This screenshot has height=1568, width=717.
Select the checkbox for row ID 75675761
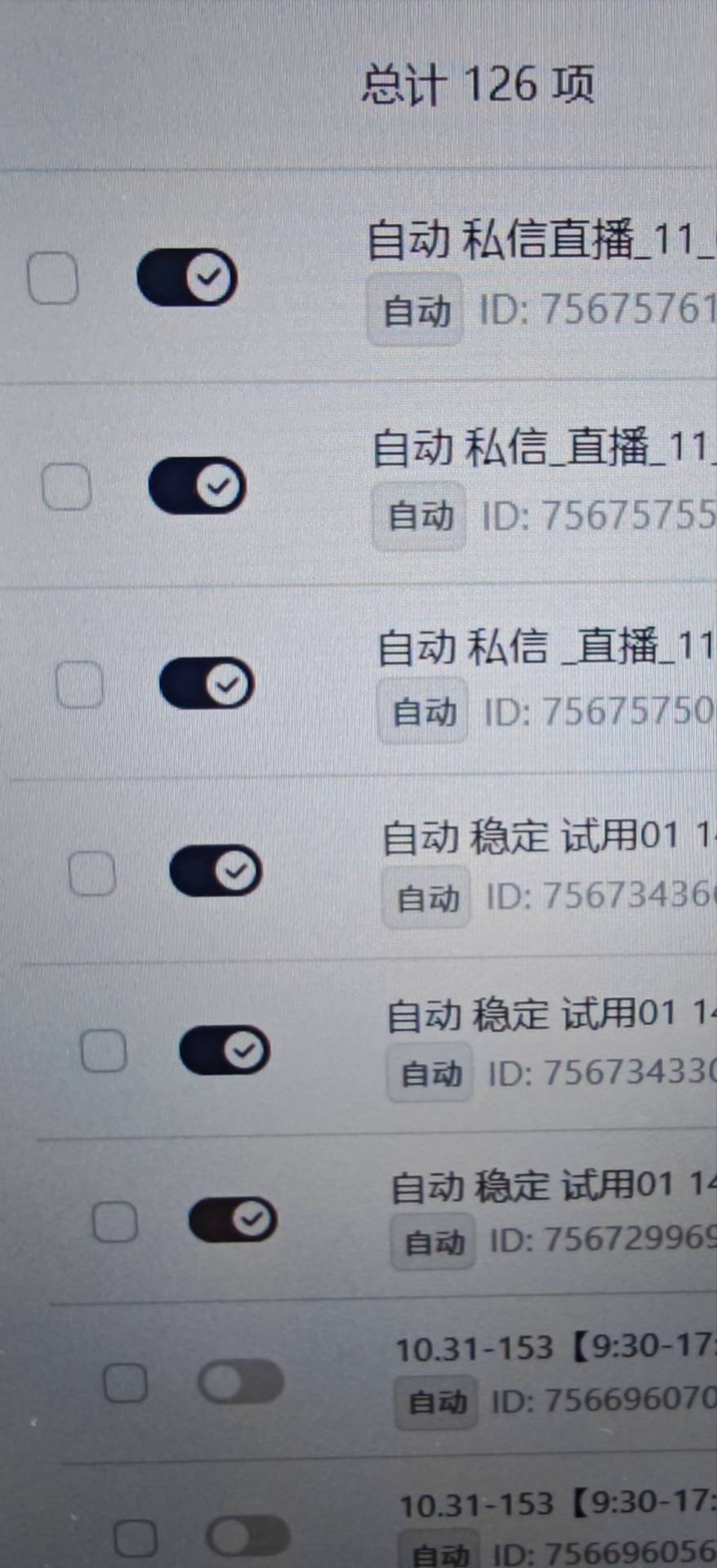53,278
